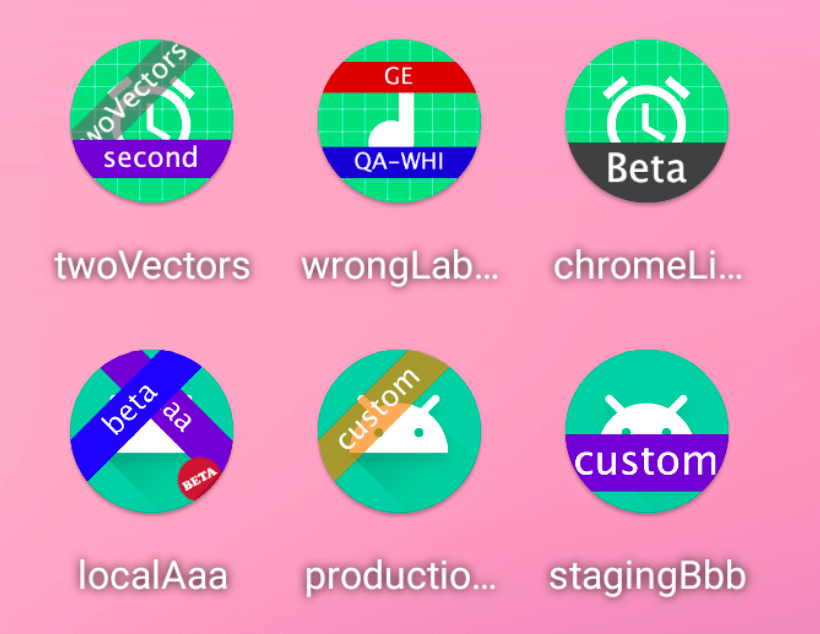Viewport: 820px width, 634px height.
Task: Start the stagingBbb app
Action: tap(647, 431)
